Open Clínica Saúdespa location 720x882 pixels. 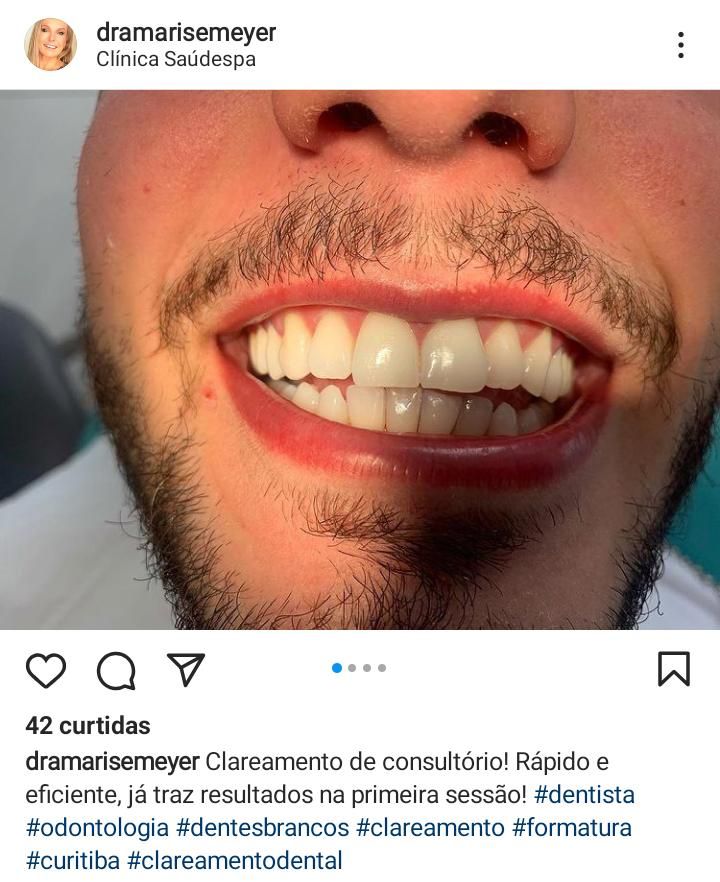pos(176,60)
